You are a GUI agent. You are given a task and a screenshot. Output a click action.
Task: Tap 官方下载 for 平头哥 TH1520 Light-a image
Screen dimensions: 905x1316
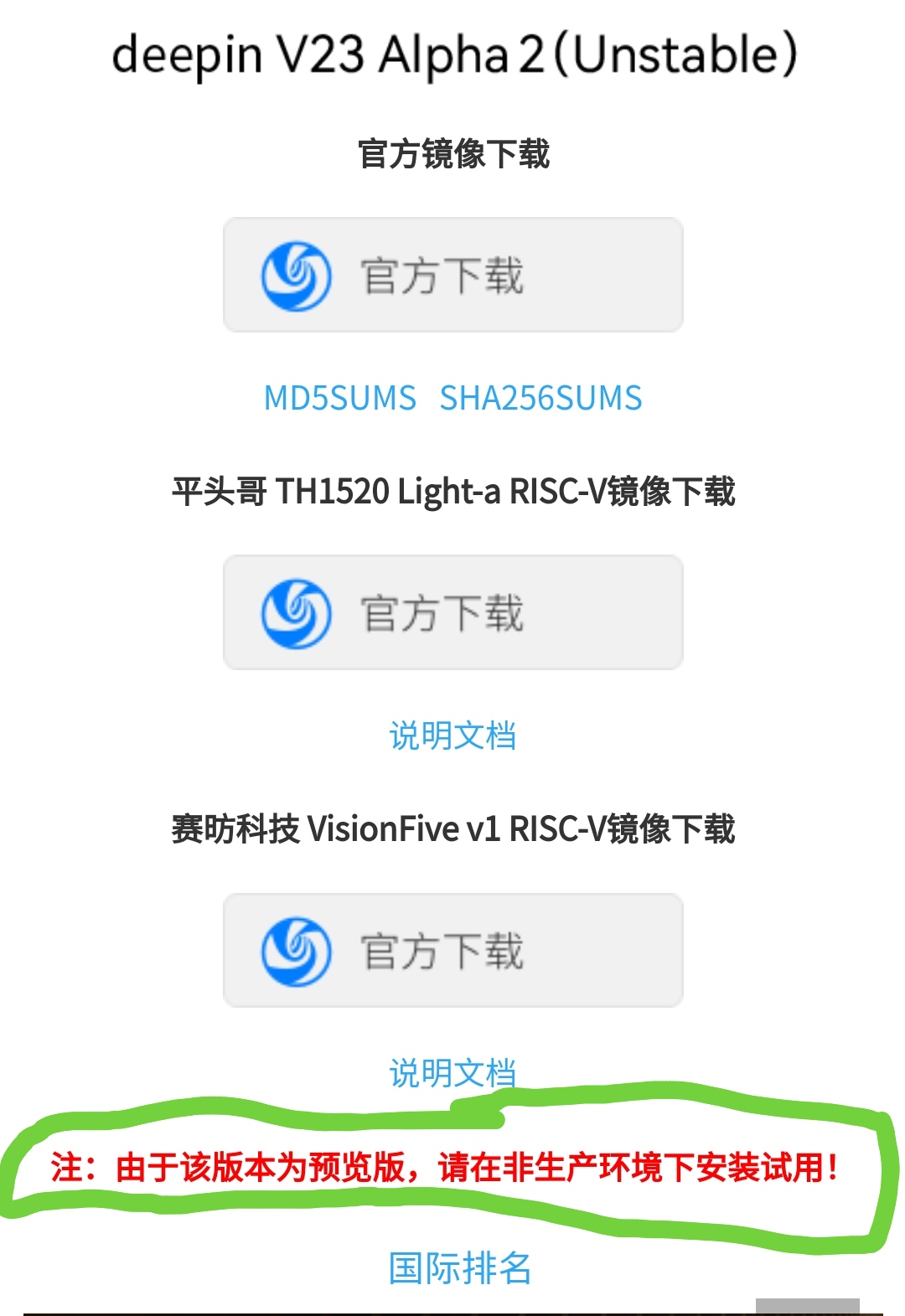(452, 612)
